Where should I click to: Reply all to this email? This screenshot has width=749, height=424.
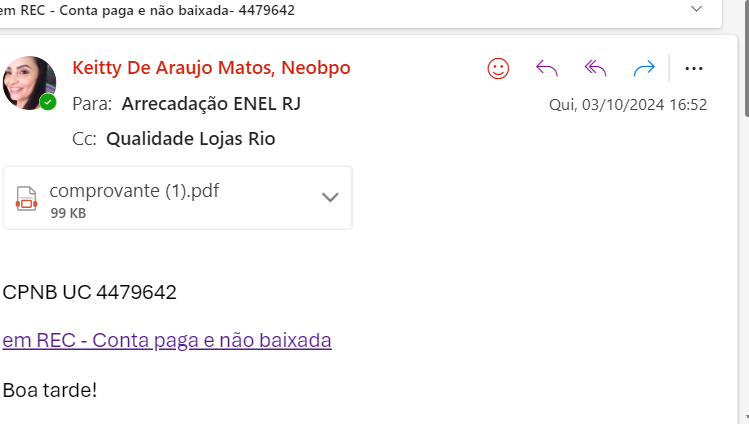coord(595,68)
